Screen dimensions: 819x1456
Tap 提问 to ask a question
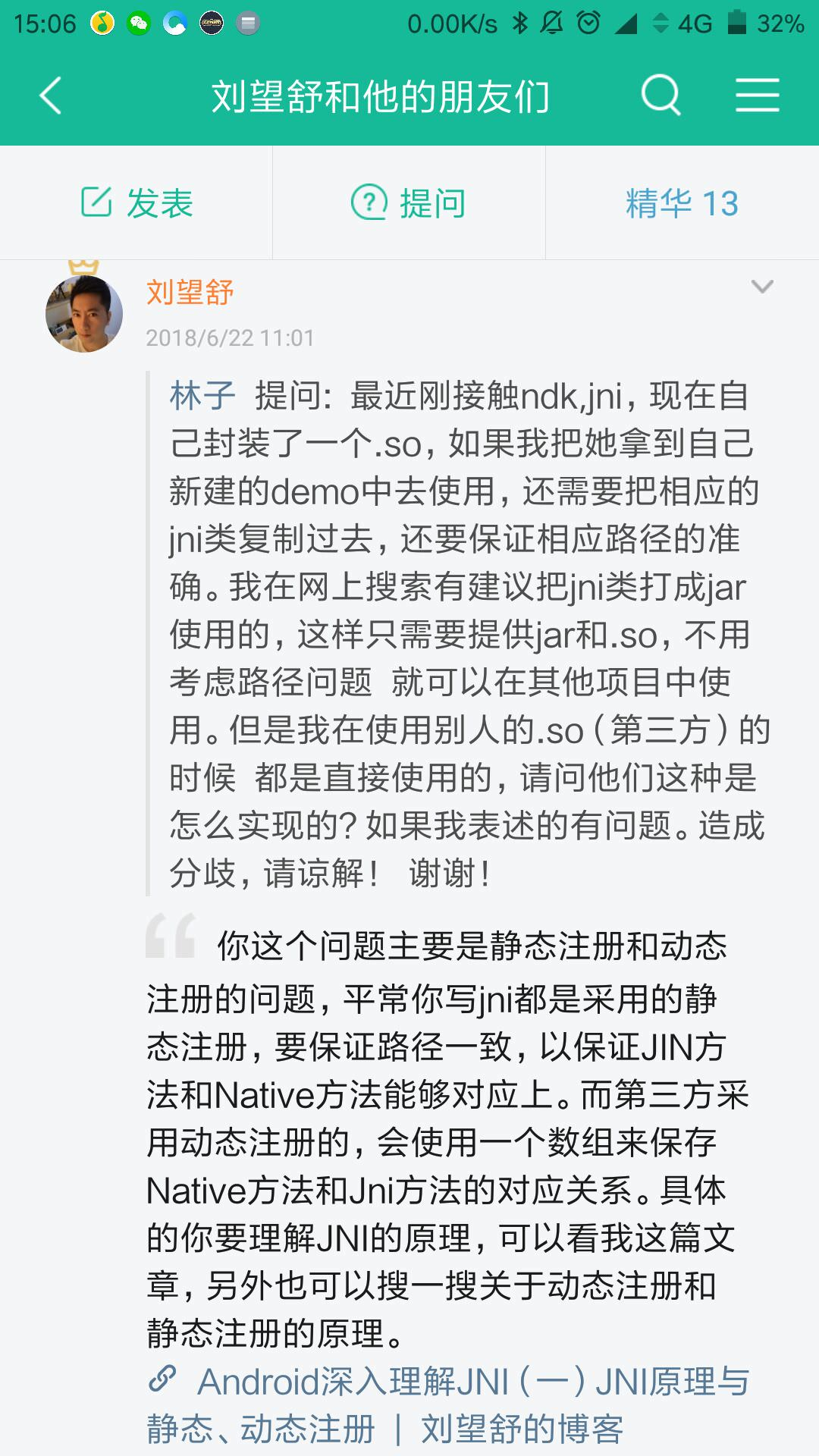pos(409,203)
